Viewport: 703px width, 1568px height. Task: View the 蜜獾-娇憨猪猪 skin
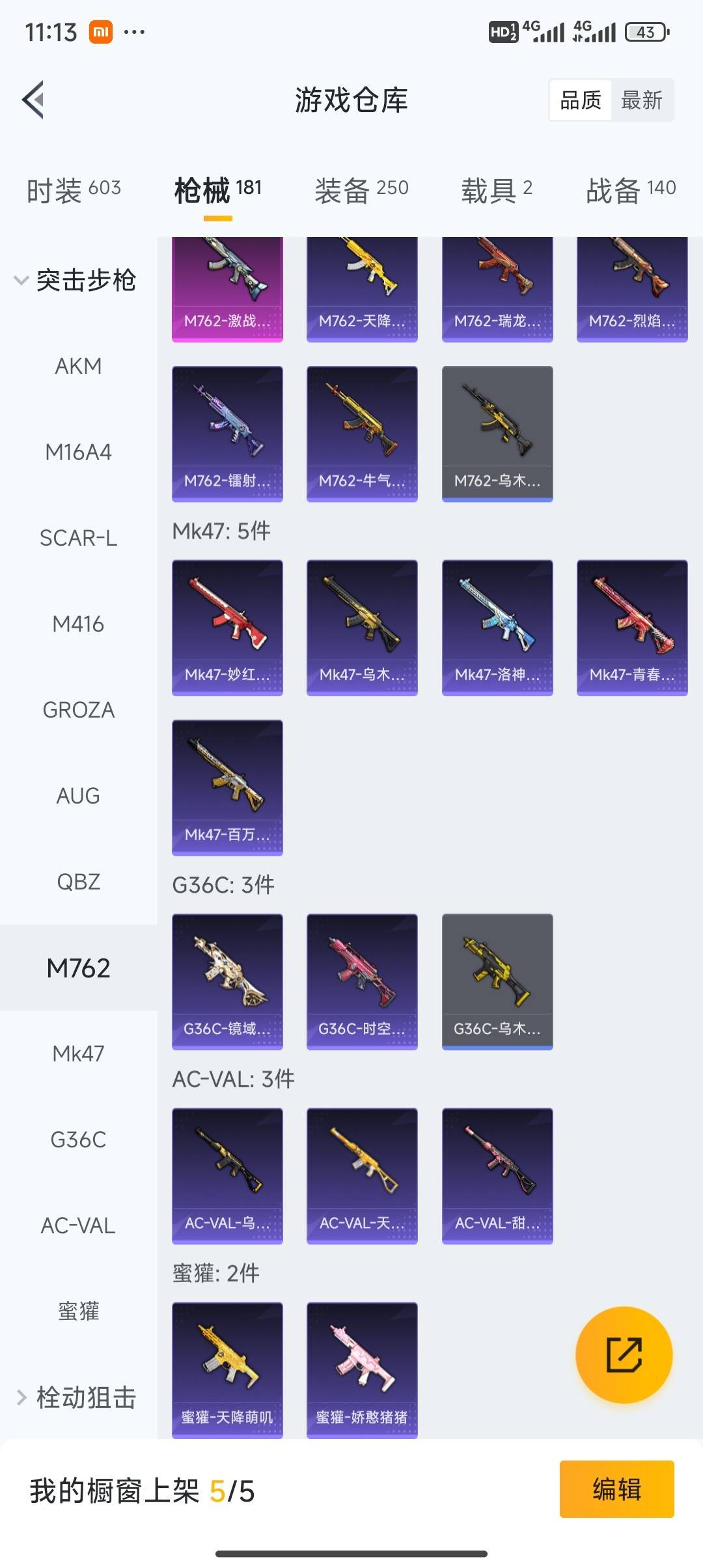(x=362, y=1369)
